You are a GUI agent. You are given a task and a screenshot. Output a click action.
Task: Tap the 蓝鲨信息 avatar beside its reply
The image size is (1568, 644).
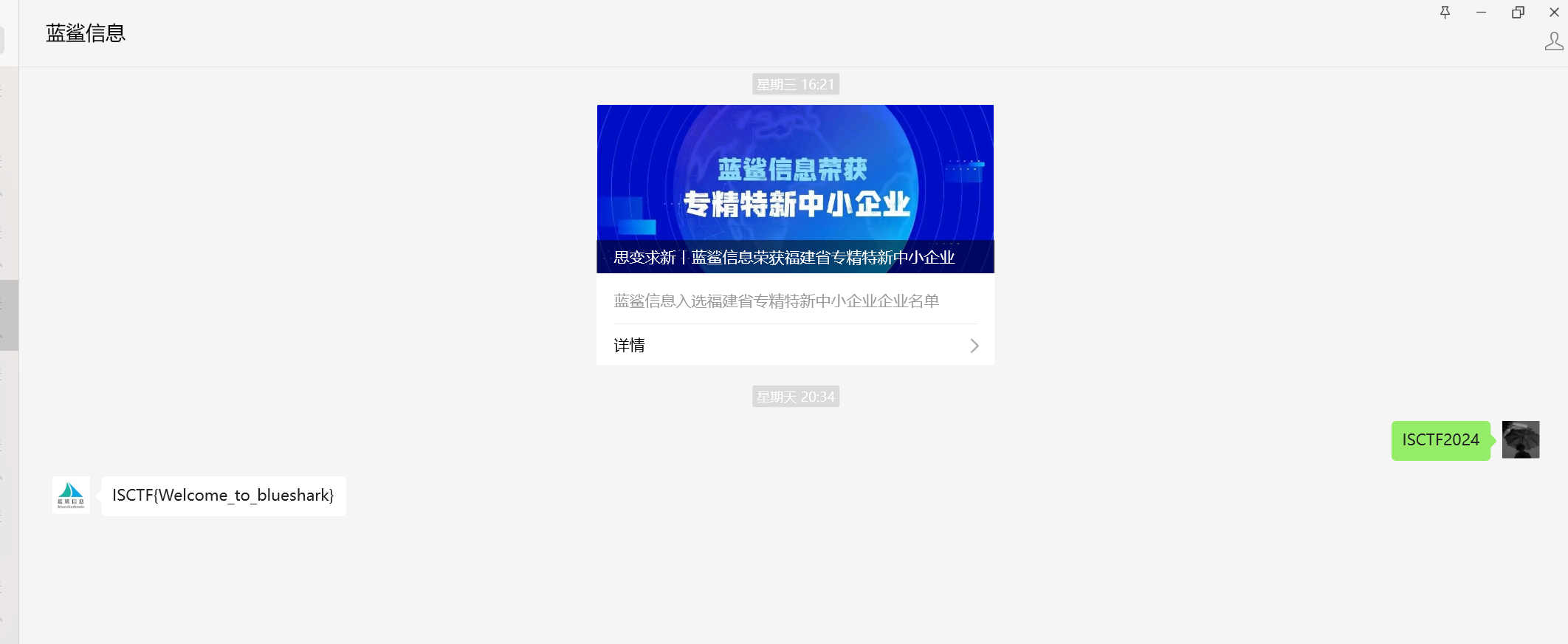[x=71, y=495]
